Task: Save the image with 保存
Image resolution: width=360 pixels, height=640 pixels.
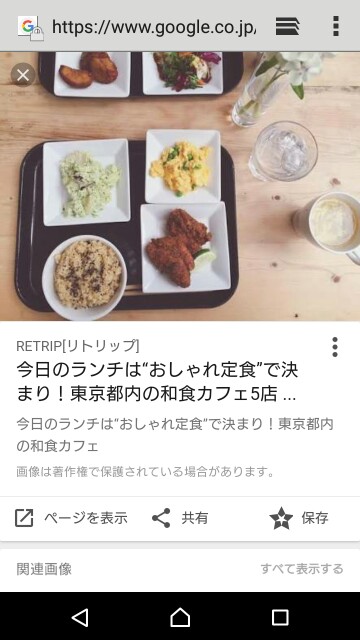Action: [x=299, y=518]
